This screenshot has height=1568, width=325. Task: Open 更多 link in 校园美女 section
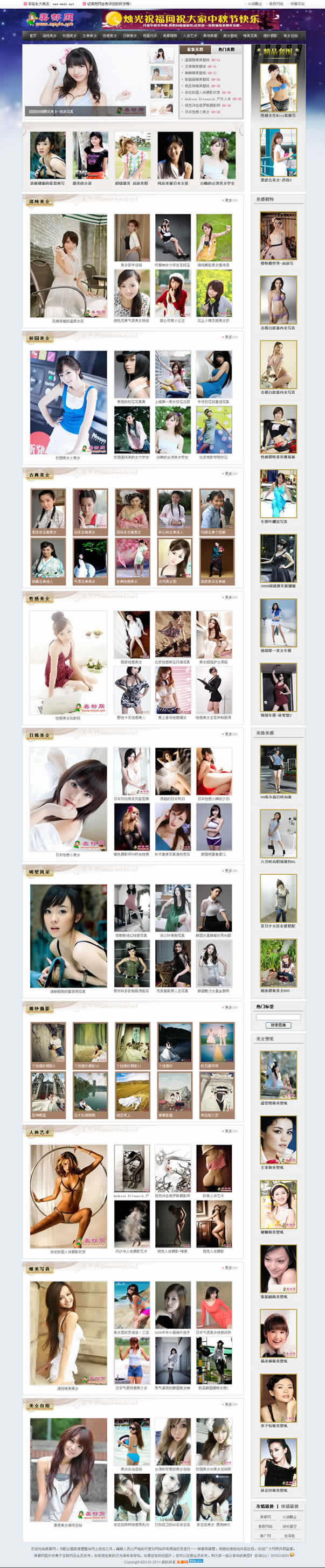tap(231, 337)
